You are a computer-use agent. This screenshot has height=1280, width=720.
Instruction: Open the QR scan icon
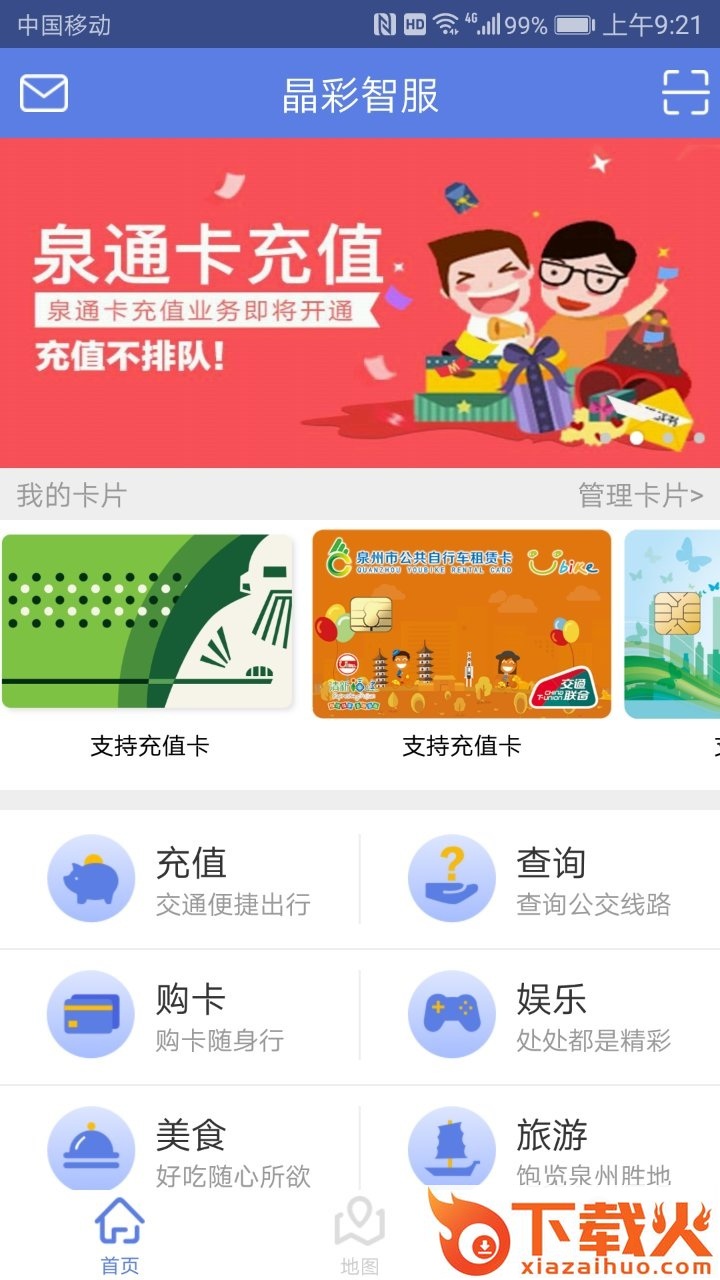point(685,94)
